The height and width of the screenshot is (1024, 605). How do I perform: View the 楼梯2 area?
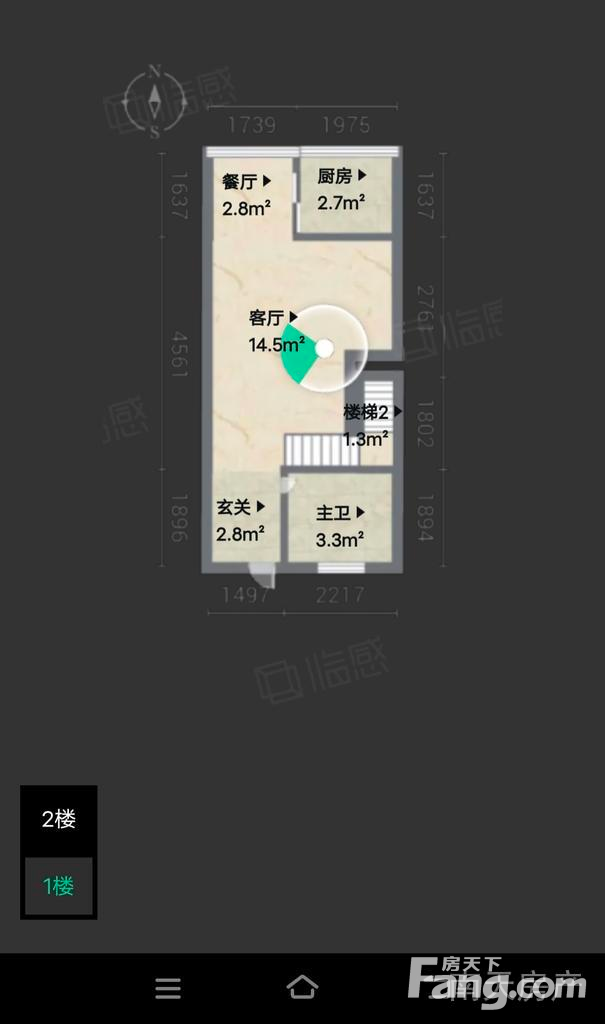pyautogui.click(x=373, y=412)
